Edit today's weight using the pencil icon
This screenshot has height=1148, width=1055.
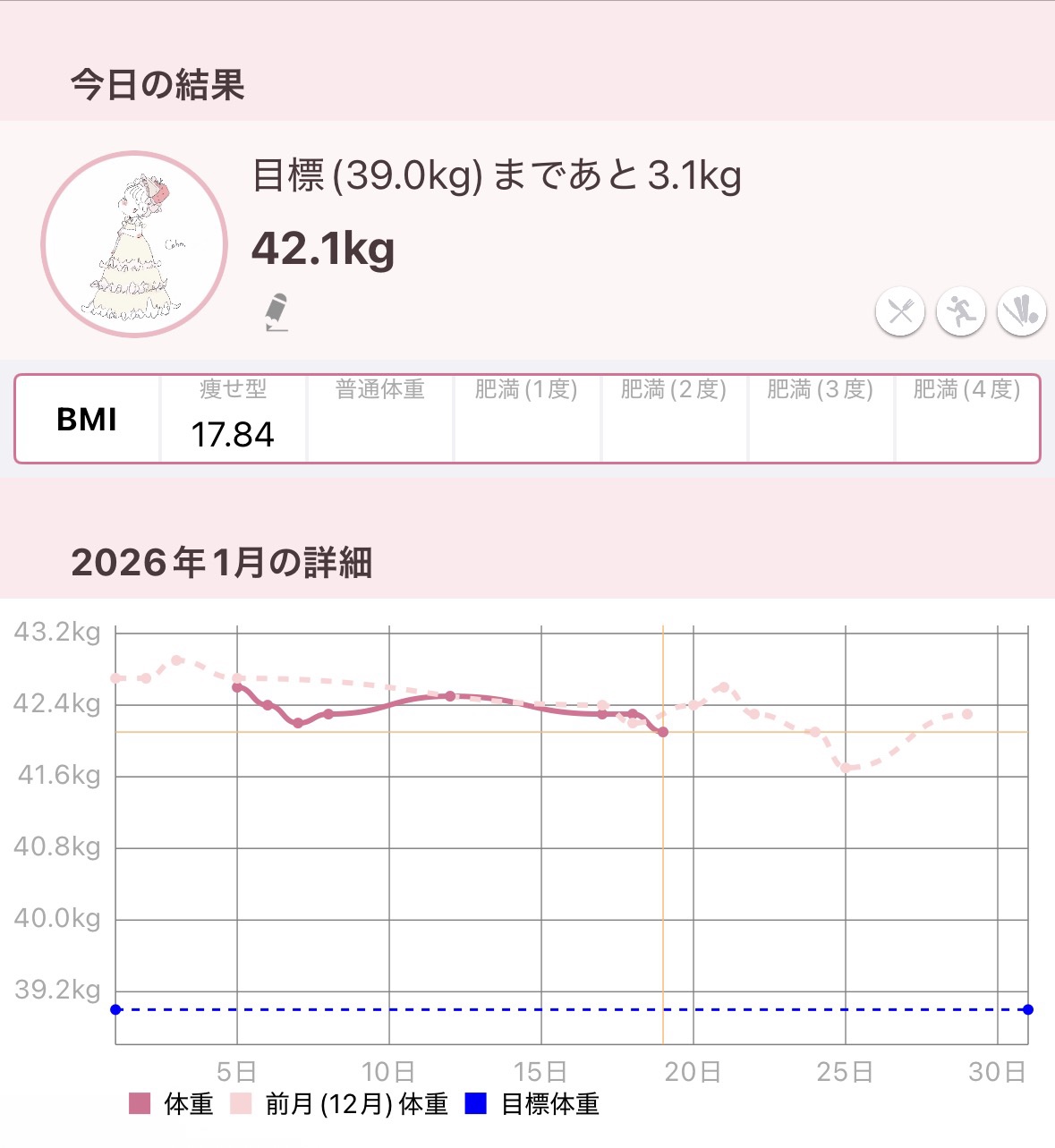(276, 311)
